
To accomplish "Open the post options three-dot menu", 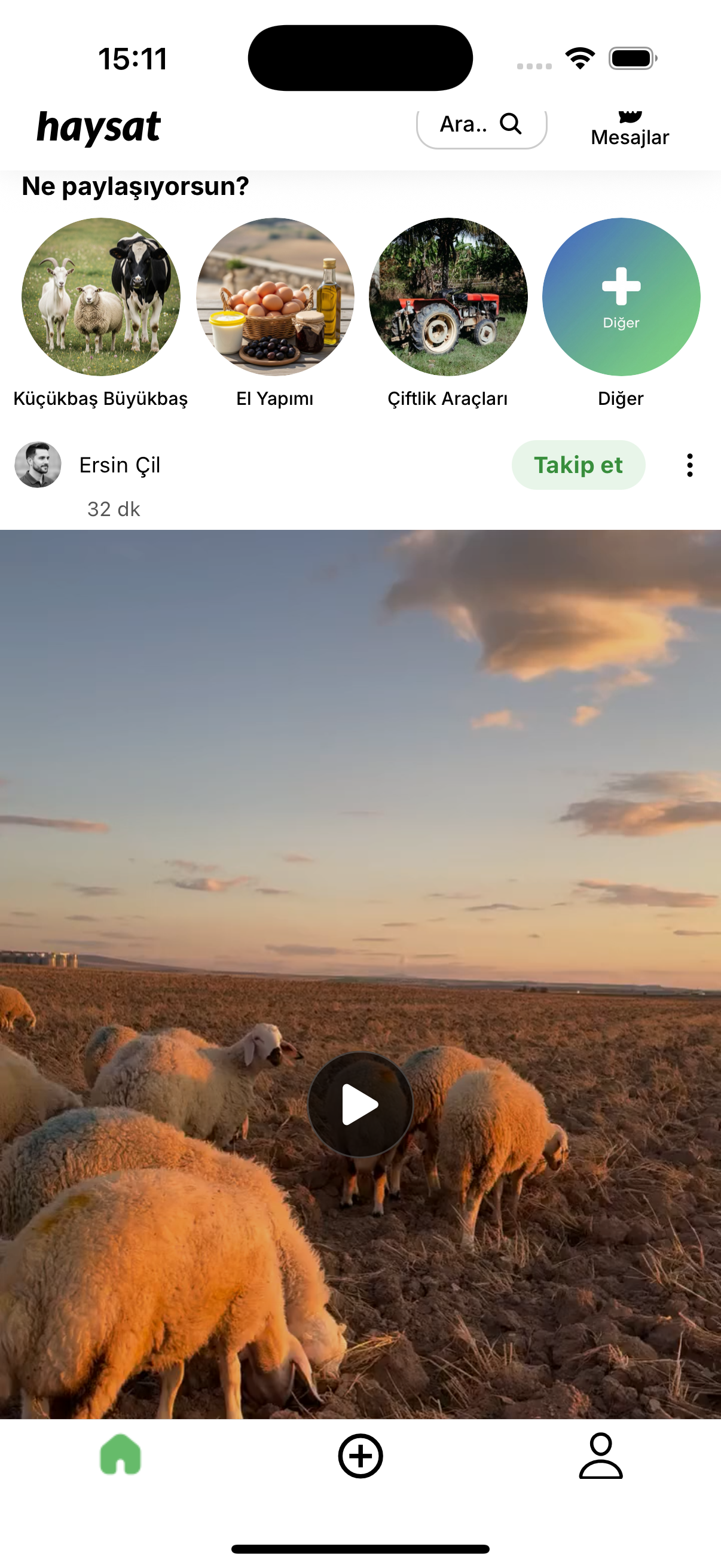I will [x=689, y=465].
